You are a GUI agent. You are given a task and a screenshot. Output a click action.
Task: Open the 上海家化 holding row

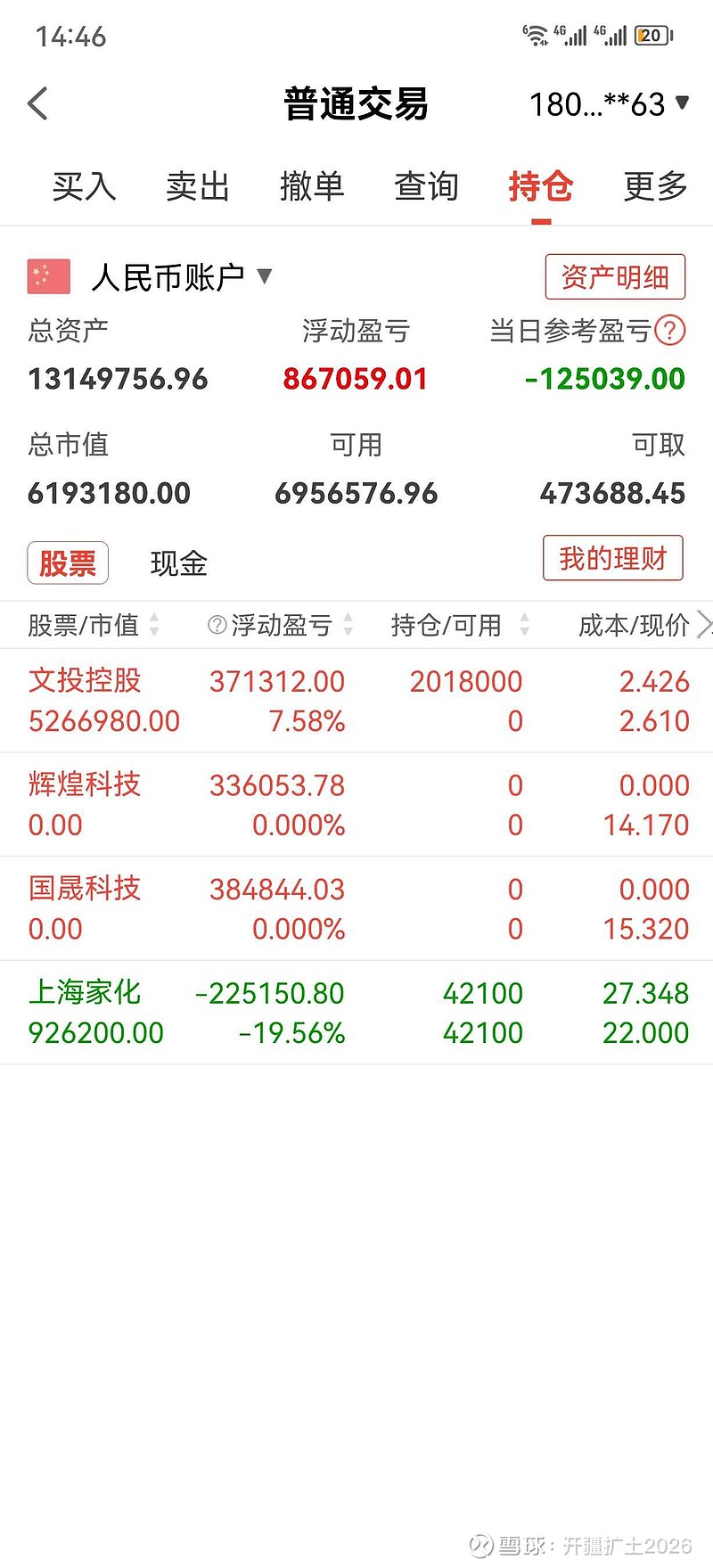coord(356,1013)
